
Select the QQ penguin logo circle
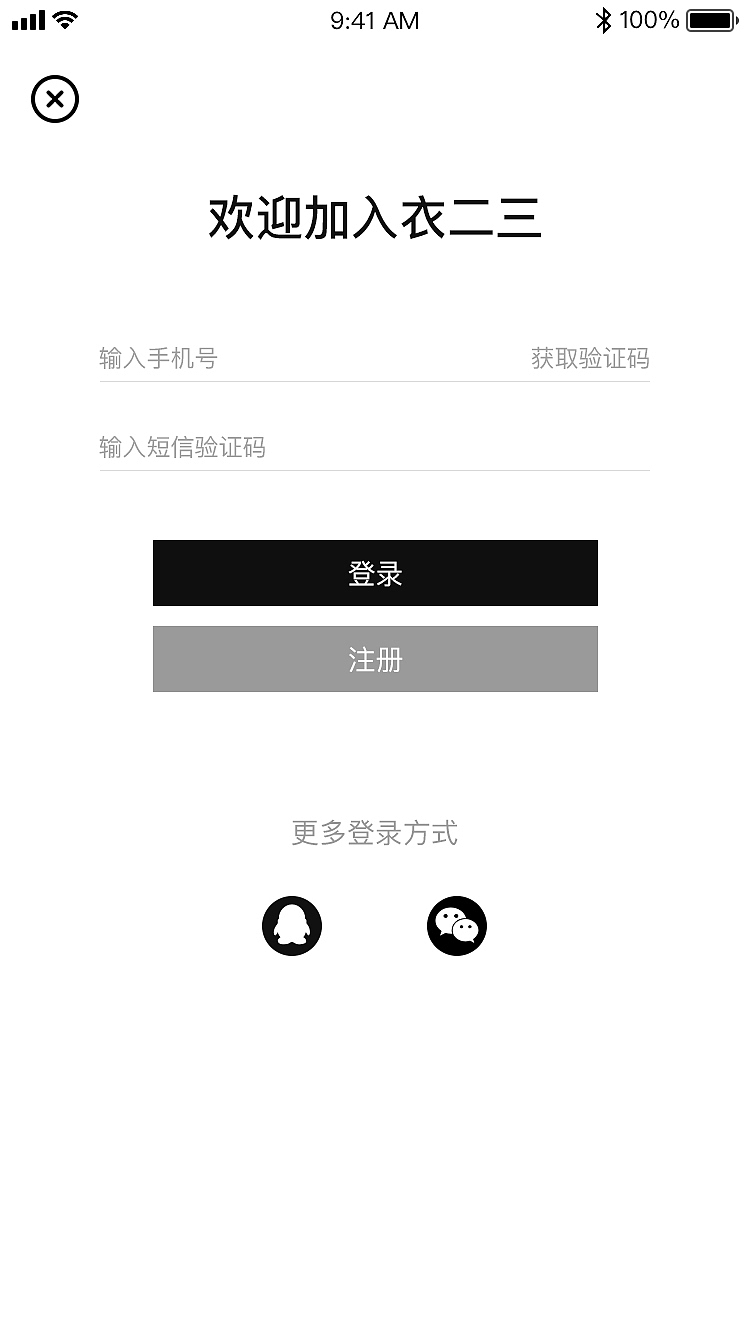point(292,925)
